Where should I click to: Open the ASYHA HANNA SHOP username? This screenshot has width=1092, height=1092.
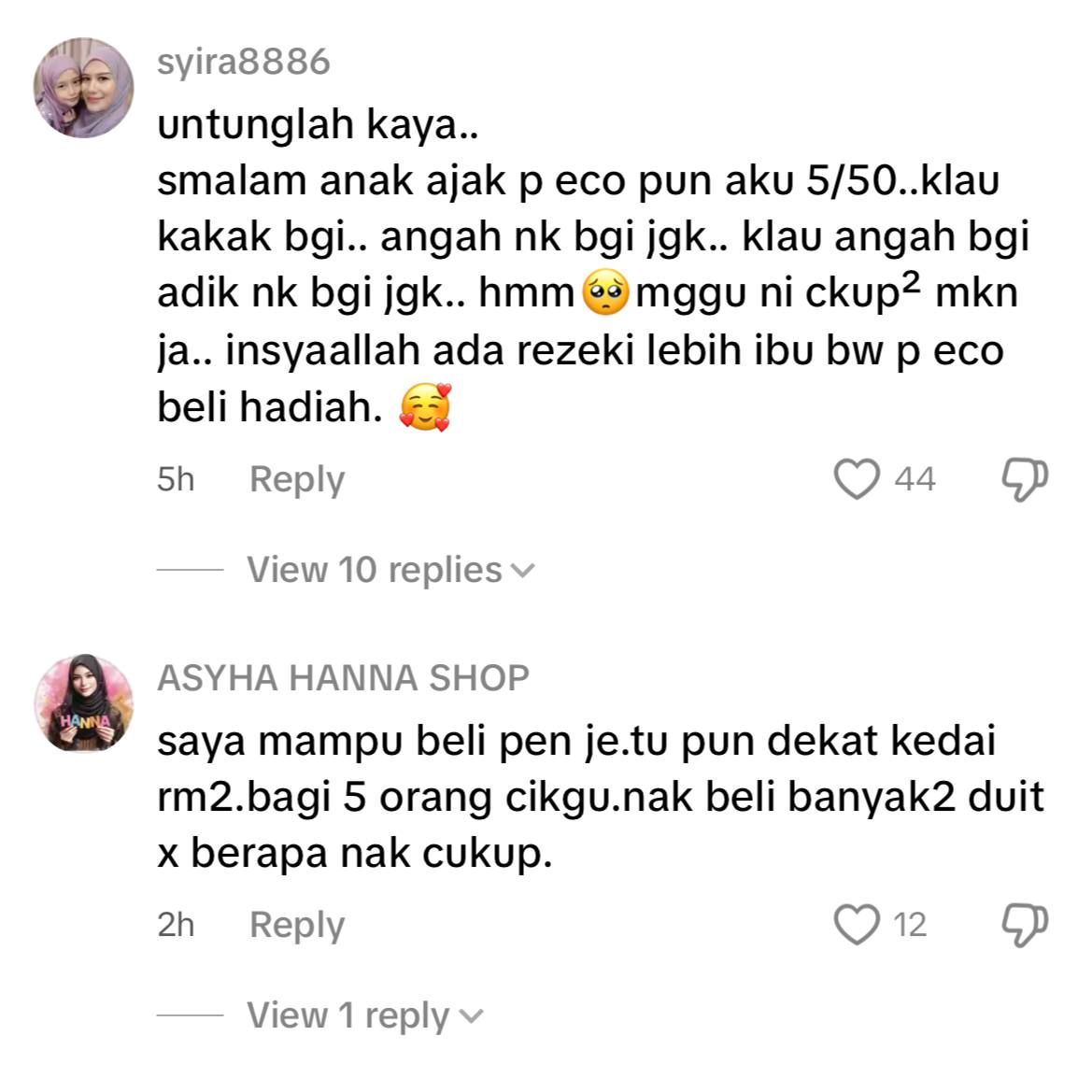tap(343, 678)
